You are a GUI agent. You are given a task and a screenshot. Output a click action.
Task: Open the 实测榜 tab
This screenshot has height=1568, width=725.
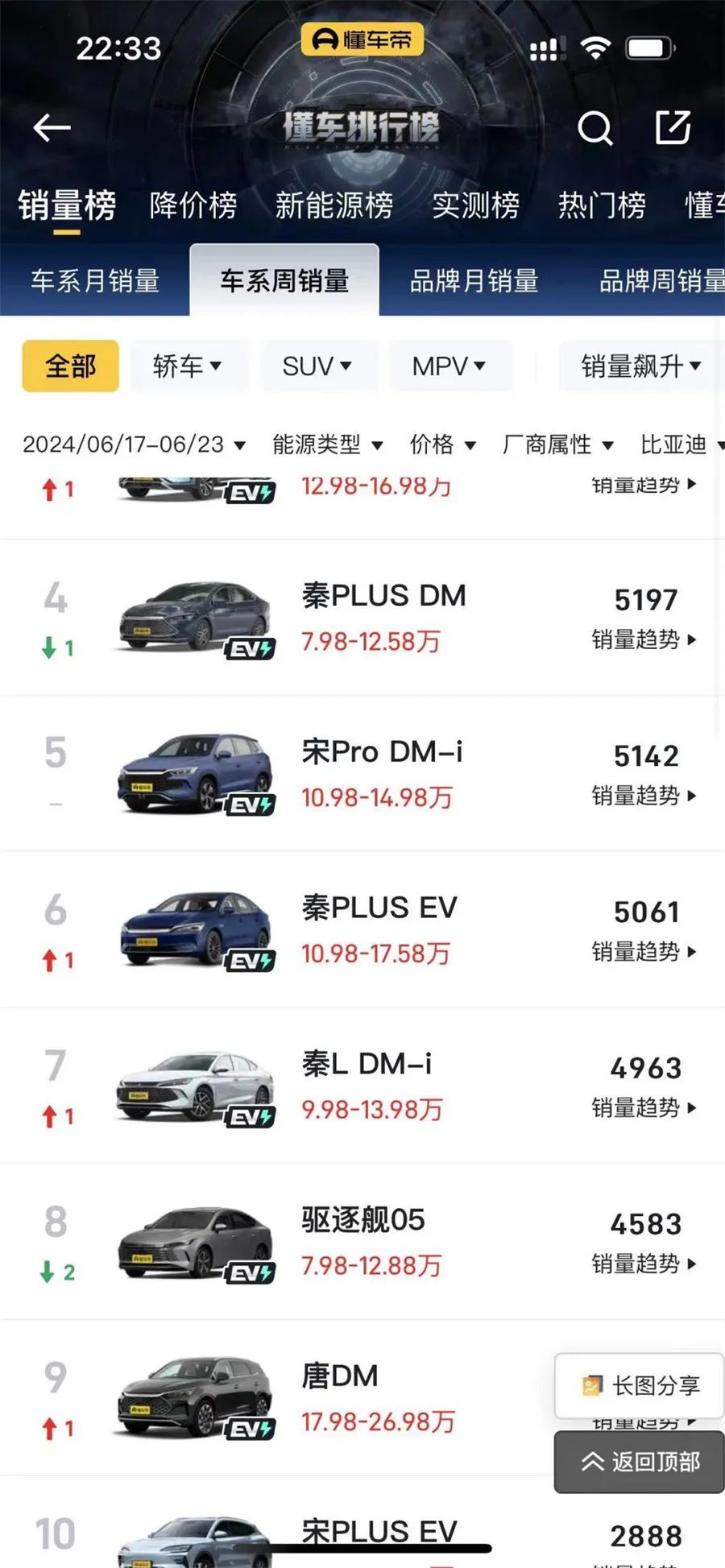point(475,205)
